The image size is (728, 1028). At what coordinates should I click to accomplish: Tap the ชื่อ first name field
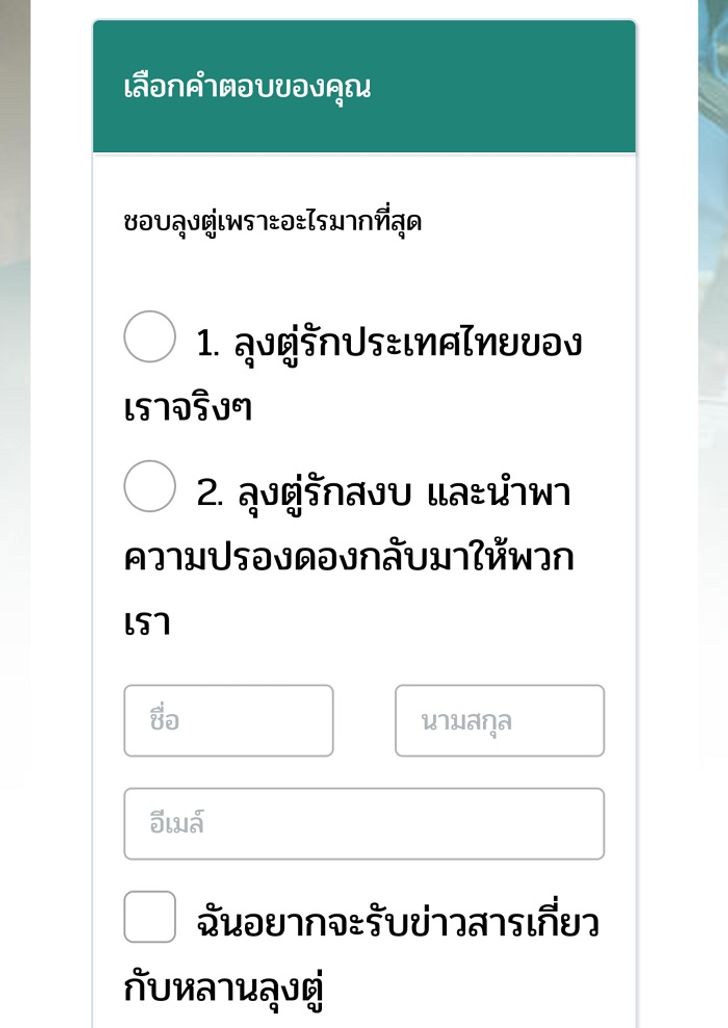pyautogui.click(x=228, y=721)
